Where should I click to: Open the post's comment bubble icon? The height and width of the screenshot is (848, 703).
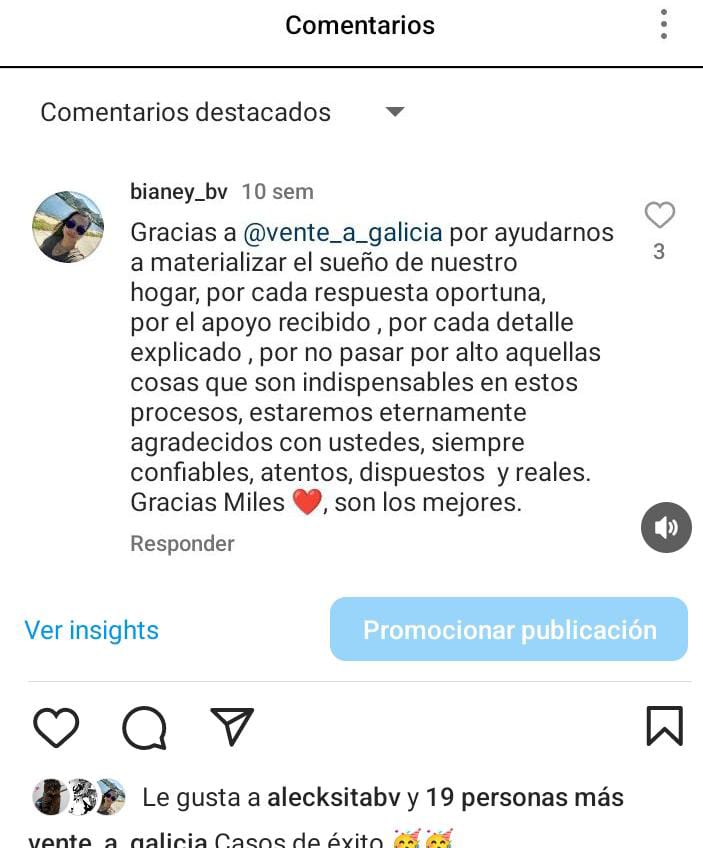click(144, 727)
